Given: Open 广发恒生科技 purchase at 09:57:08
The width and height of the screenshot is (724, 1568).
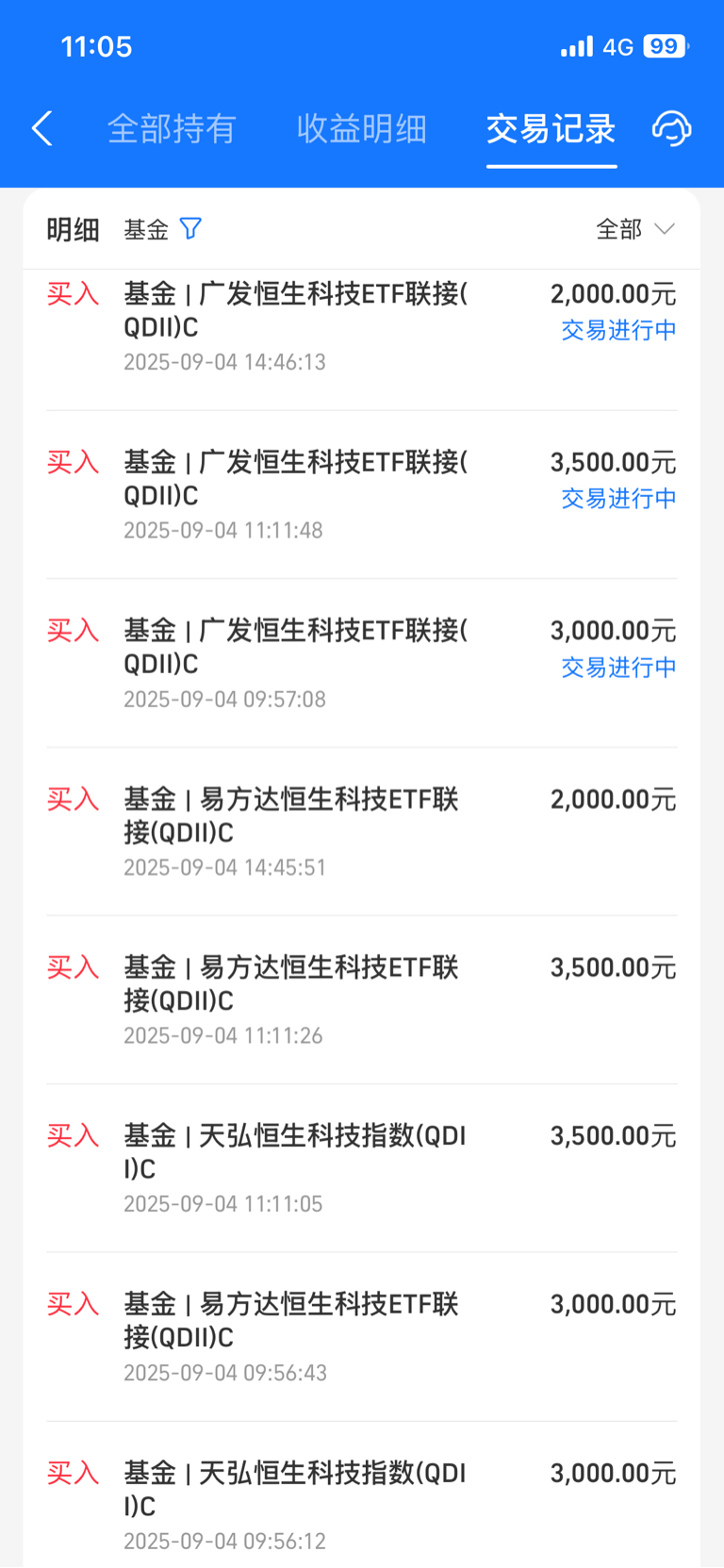Looking at the screenshot, I should point(362,664).
